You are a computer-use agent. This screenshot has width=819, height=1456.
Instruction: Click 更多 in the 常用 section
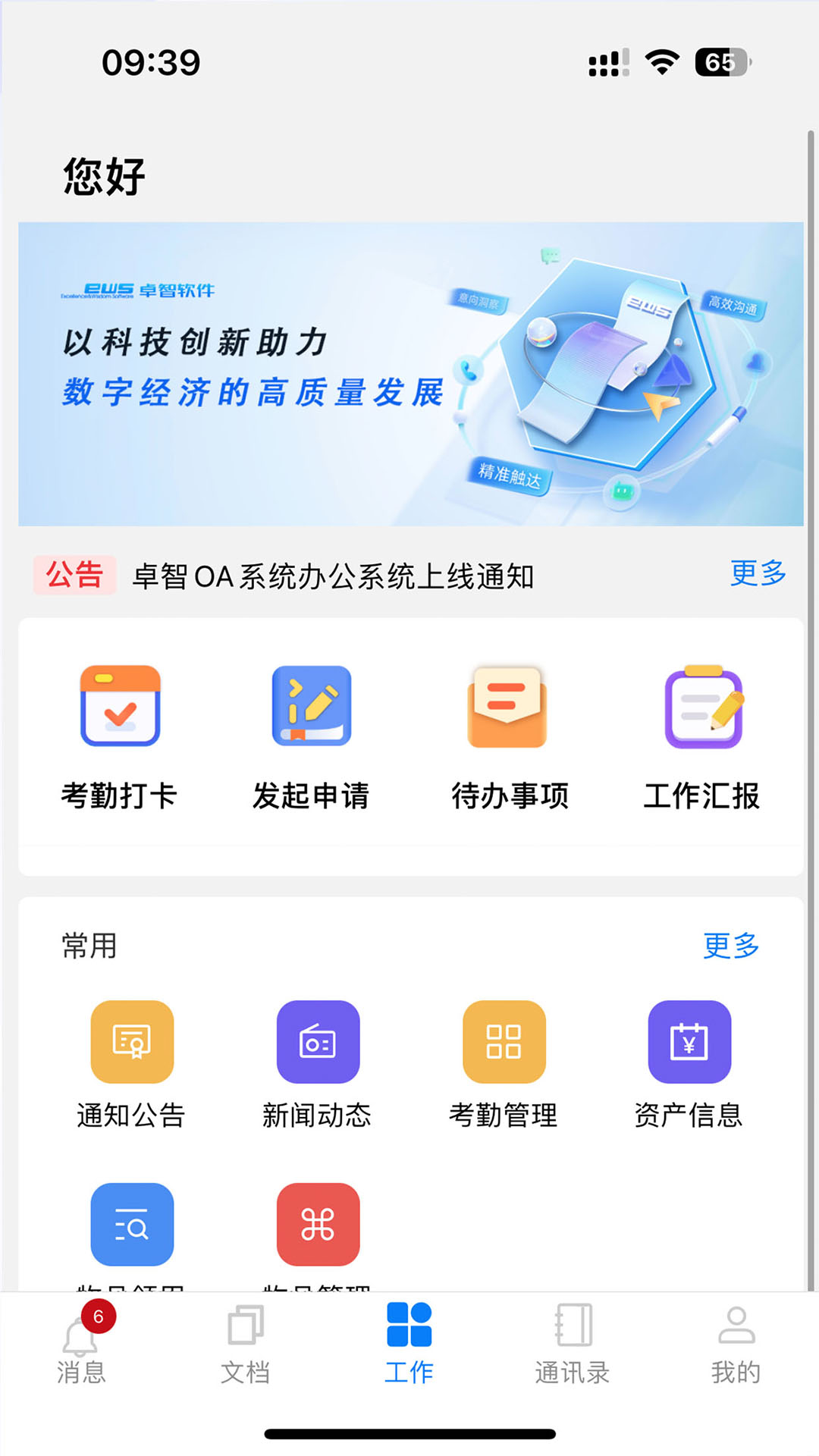(732, 946)
